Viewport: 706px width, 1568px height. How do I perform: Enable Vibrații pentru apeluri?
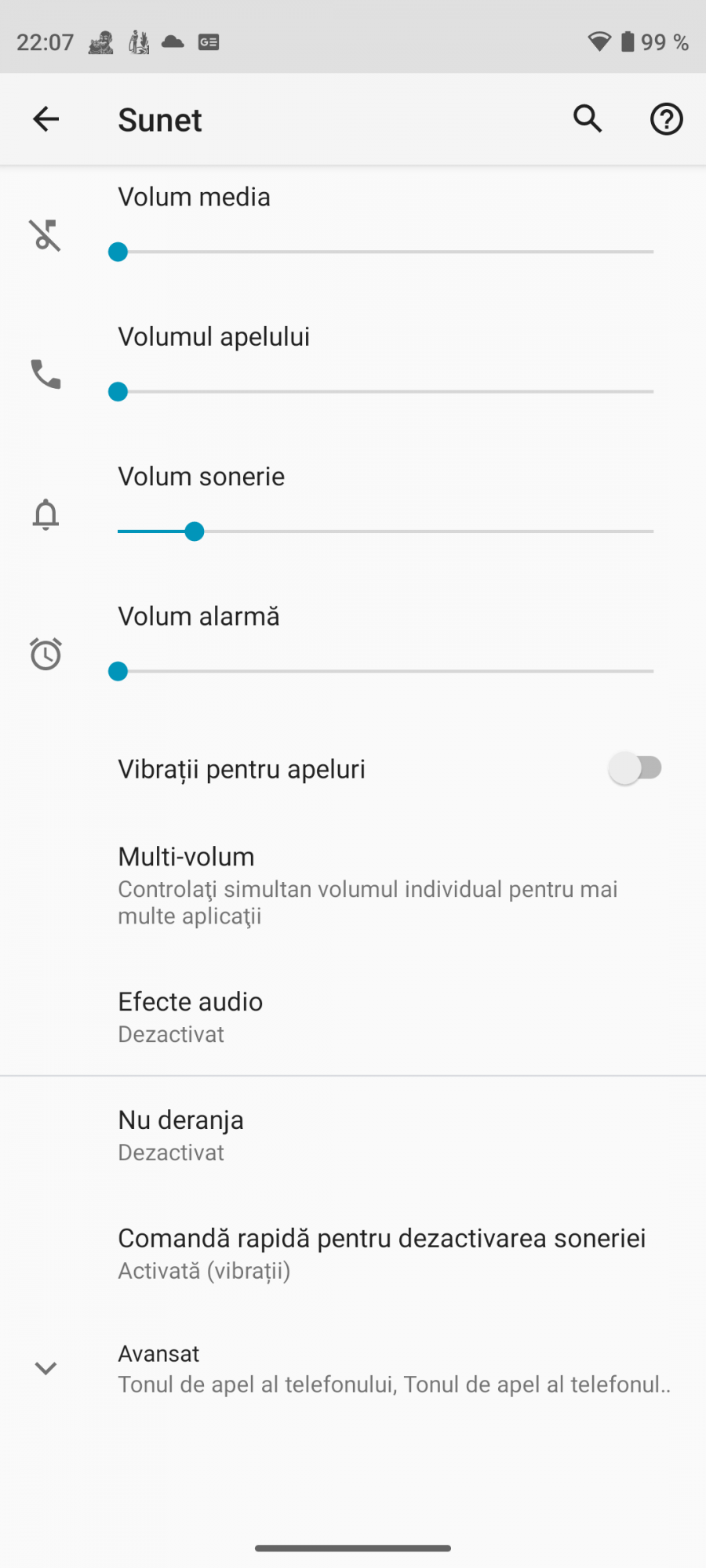click(635, 768)
